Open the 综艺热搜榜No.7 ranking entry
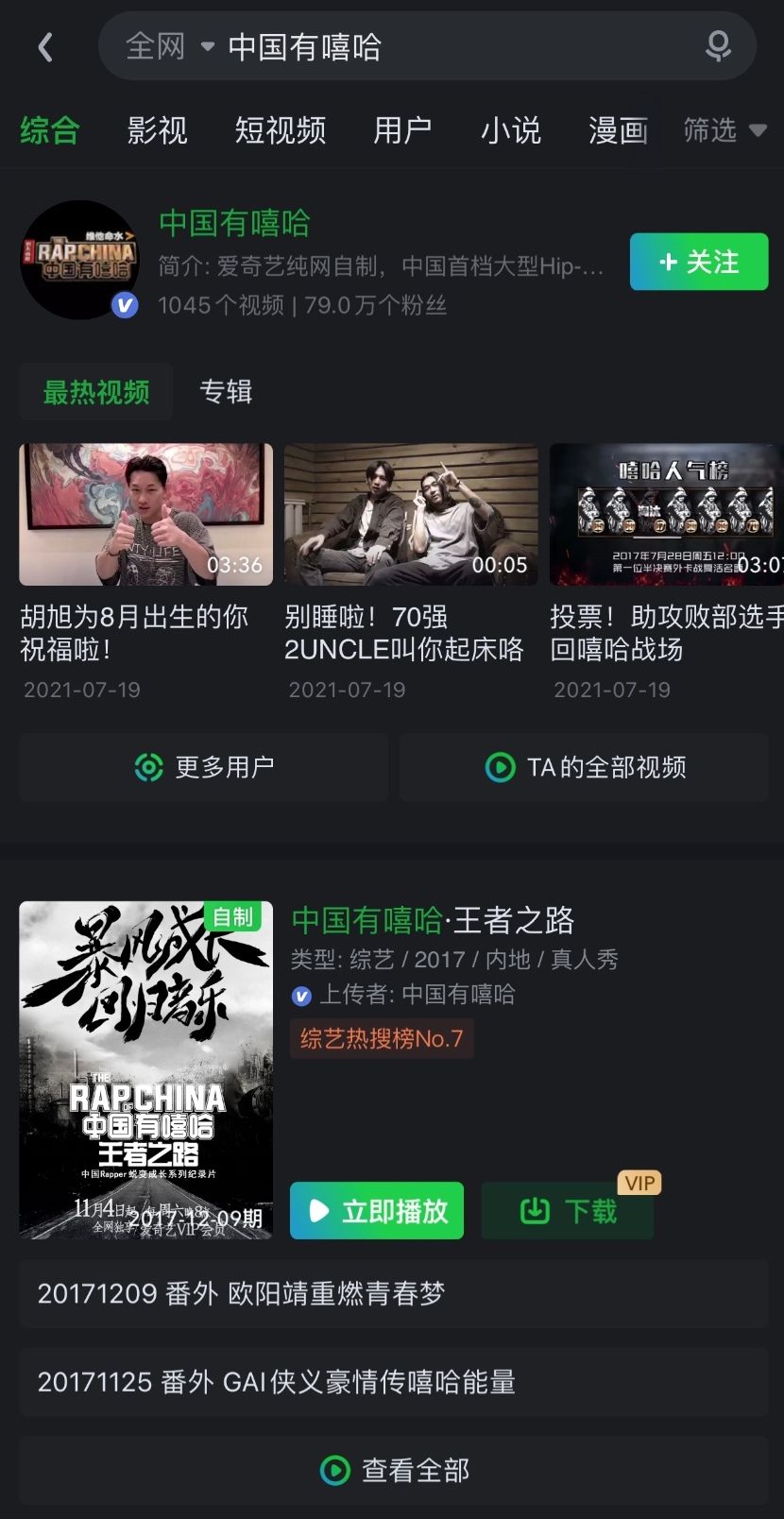Viewport: 784px width, 1519px height. pyautogui.click(x=382, y=1038)
